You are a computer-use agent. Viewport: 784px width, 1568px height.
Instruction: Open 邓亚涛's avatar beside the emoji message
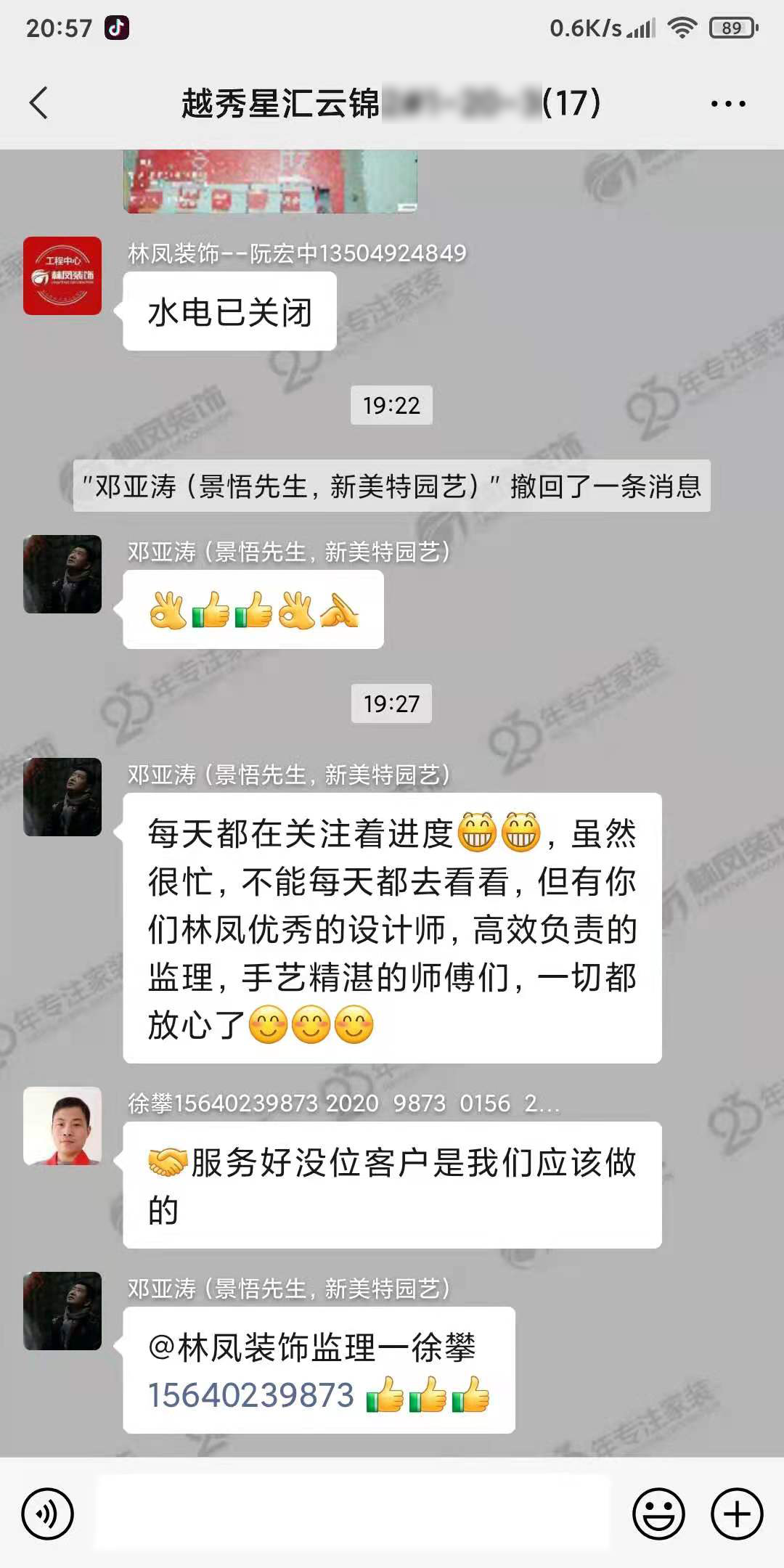(62, 574)
